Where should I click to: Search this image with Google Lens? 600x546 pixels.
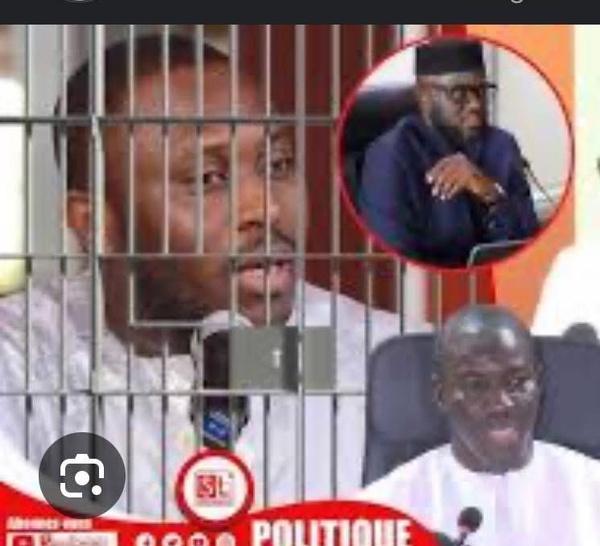click(x=82, y=476)
